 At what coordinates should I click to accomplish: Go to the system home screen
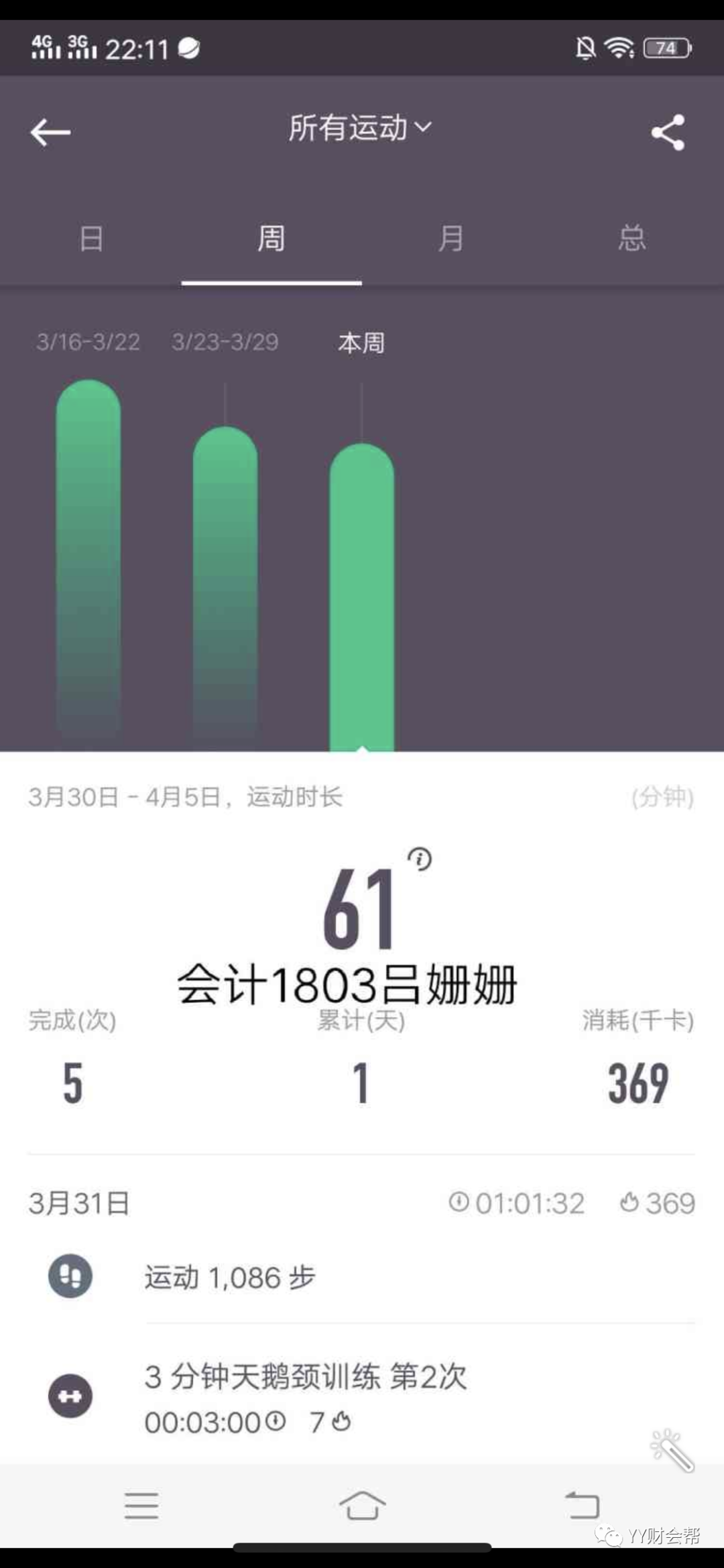pos(362,1506)
